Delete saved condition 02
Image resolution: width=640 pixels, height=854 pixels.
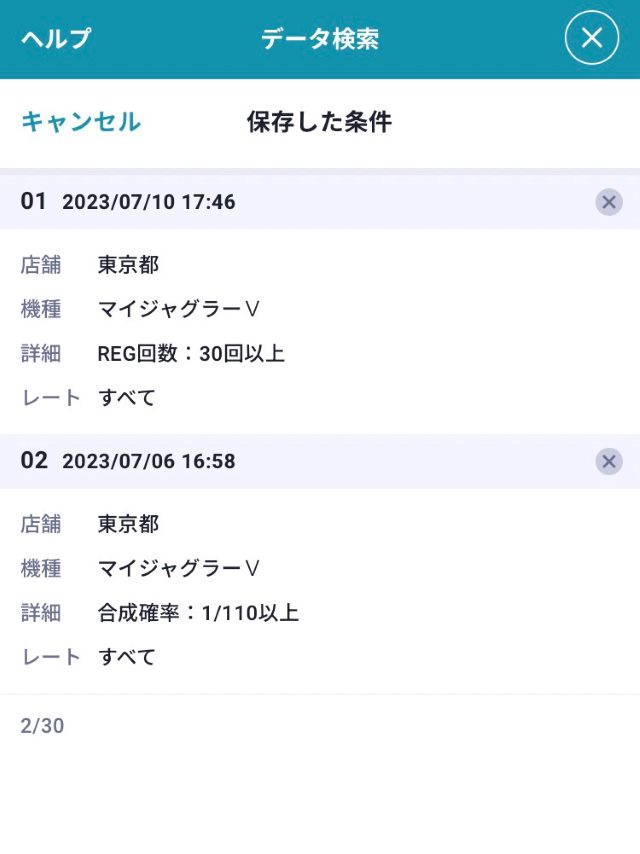pos(608,461)
